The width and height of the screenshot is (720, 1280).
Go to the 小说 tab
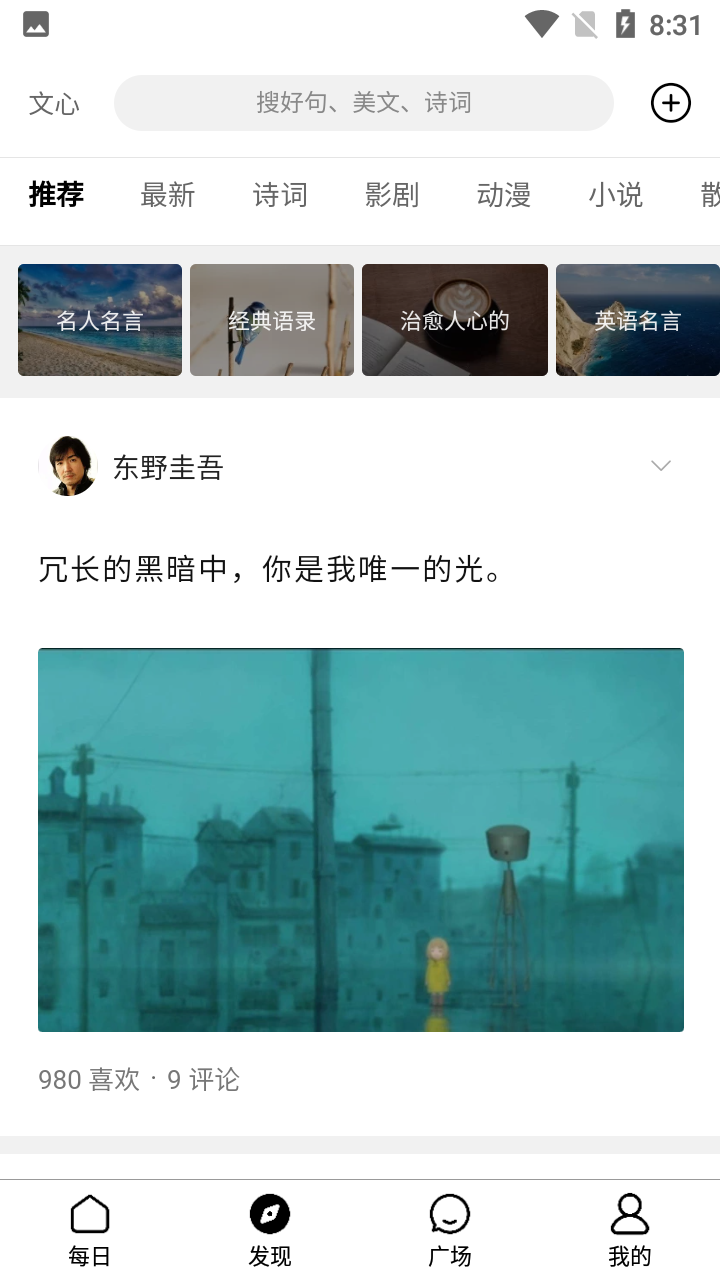point(615,195)
